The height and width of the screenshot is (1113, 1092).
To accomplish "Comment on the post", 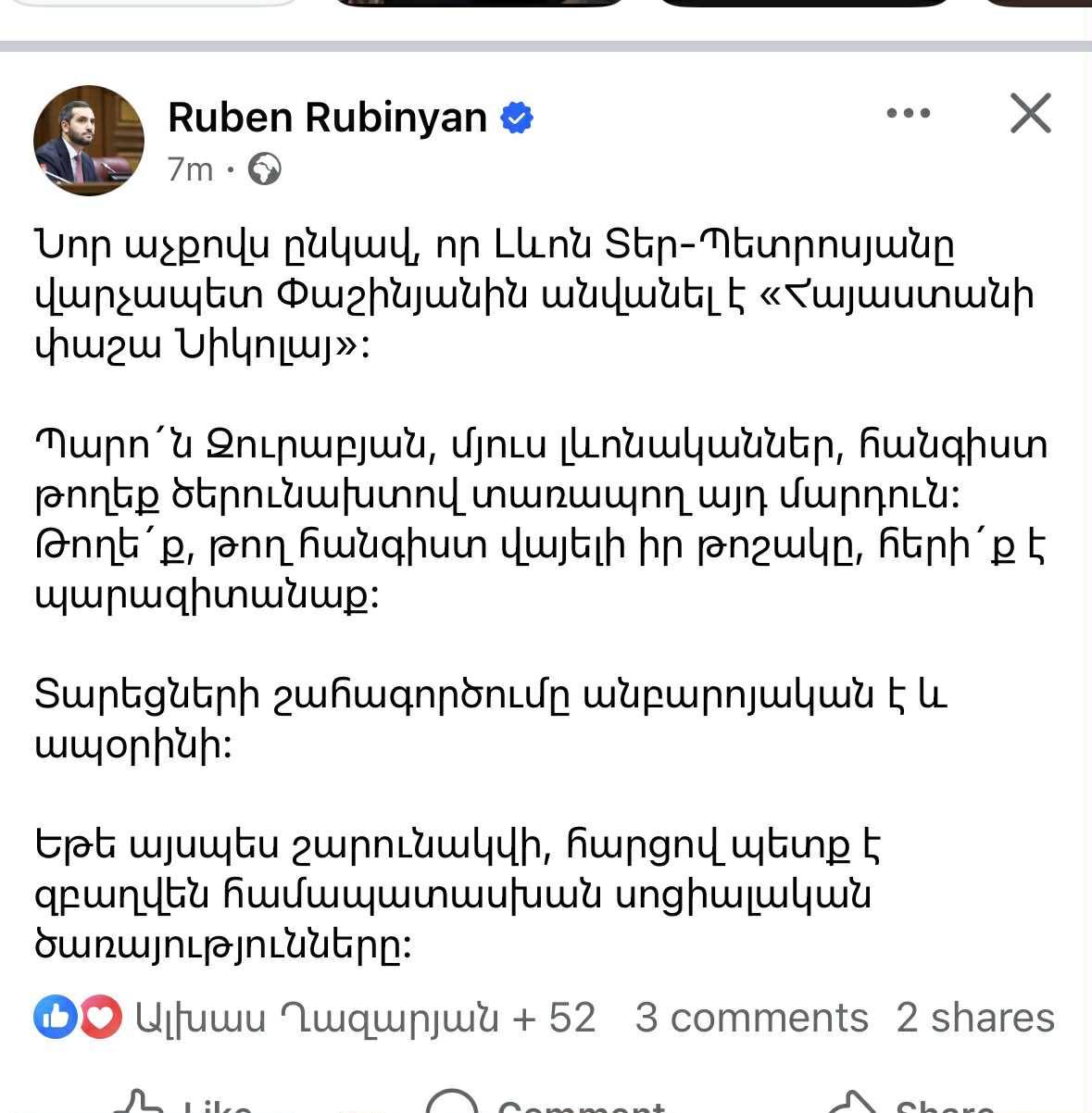I will 546,1104.
